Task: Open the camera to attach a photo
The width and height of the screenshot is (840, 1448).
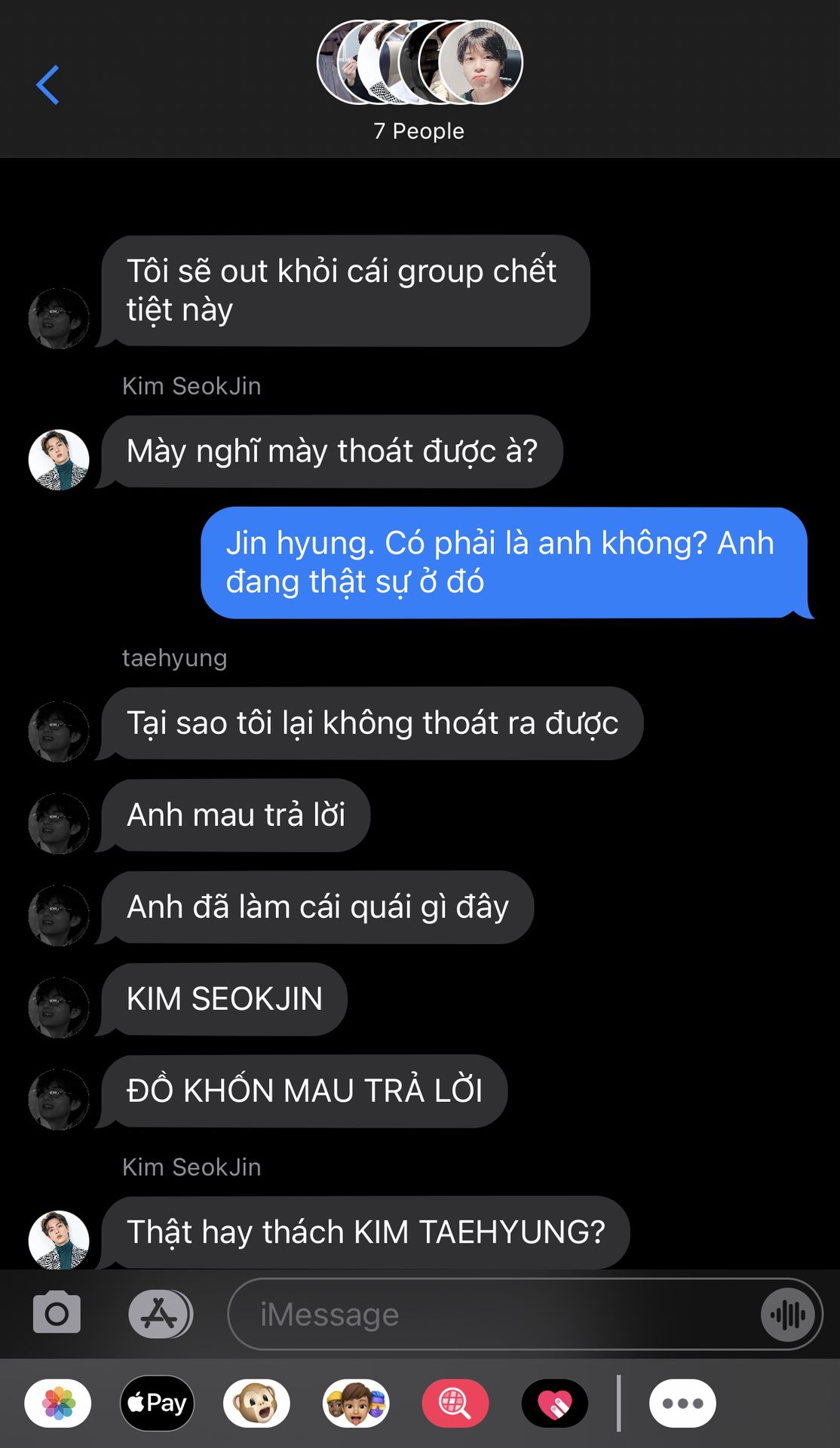Action: 57,1314
